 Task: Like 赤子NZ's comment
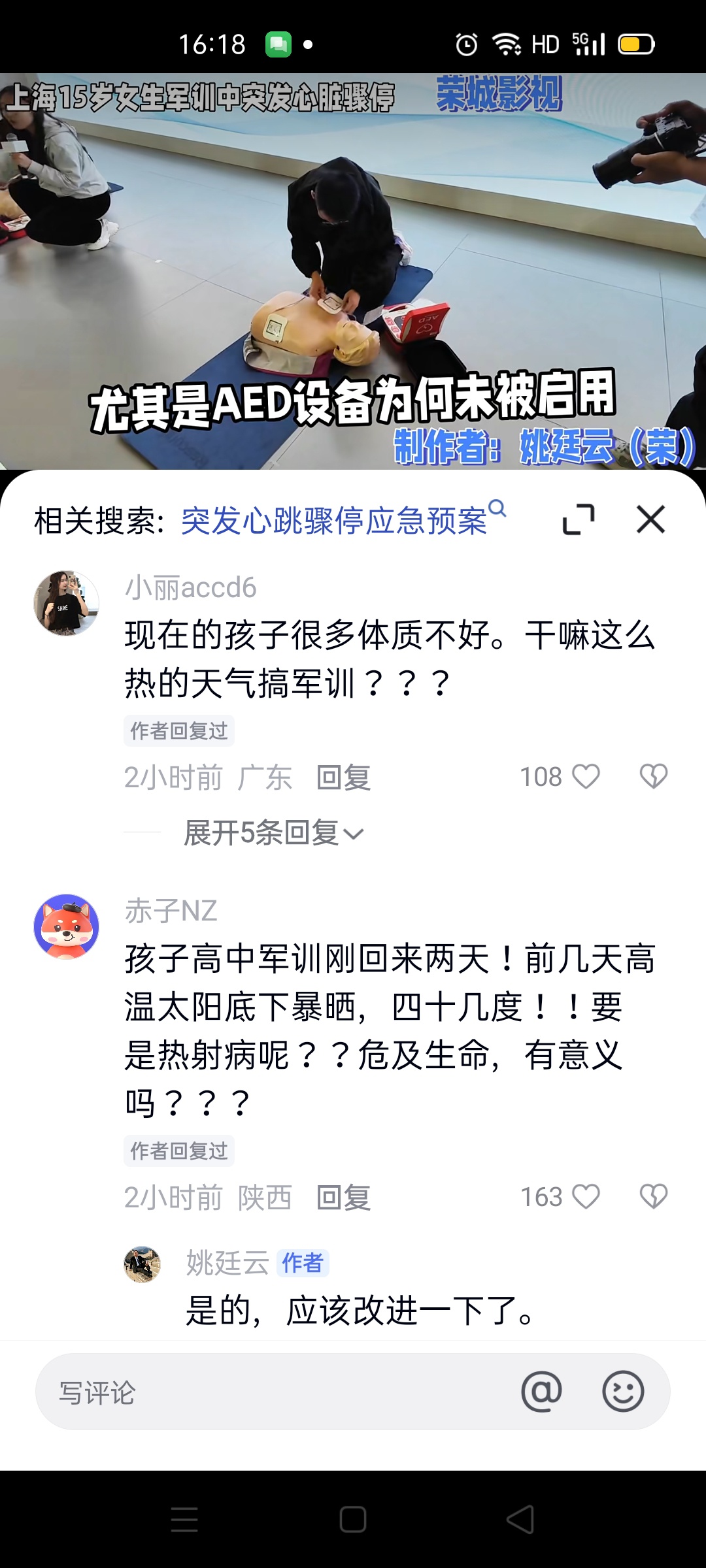pyautogui.click(x=585, y=1197)
